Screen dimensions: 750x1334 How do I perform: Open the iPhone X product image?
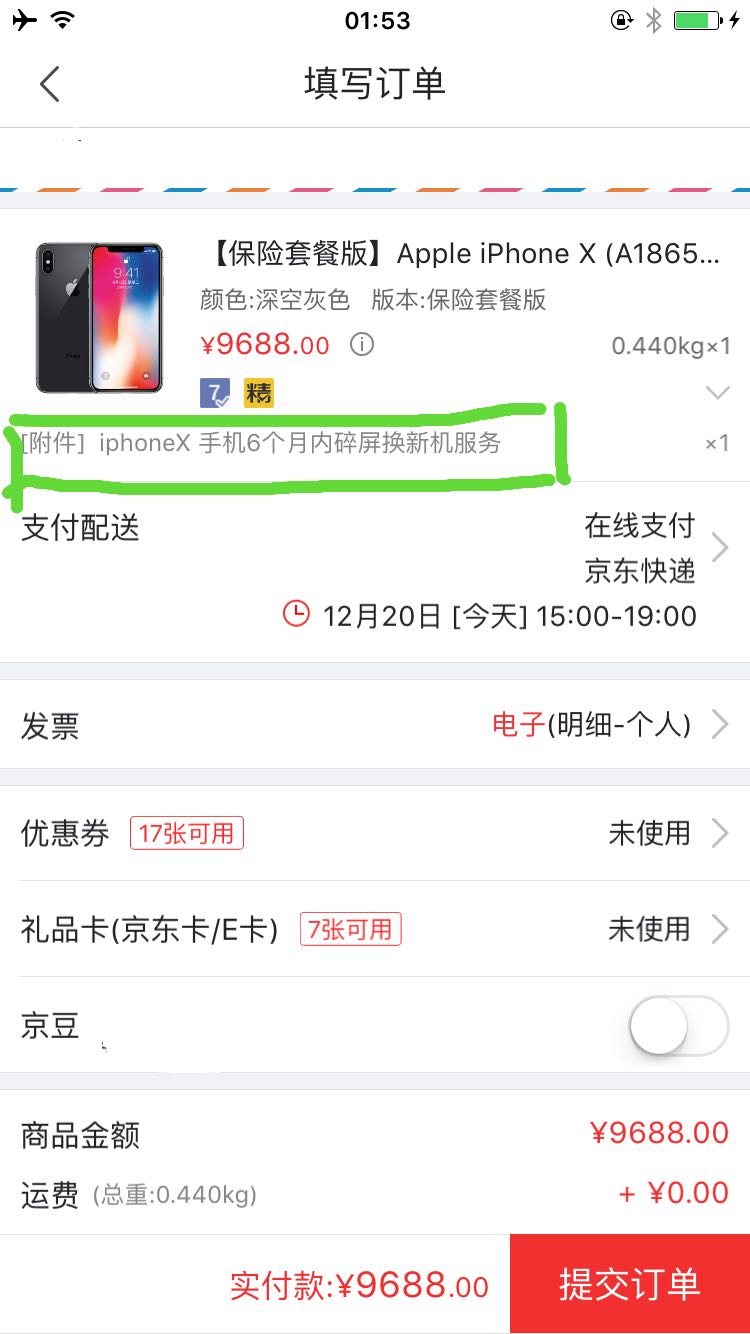click(x=98, y=317)
